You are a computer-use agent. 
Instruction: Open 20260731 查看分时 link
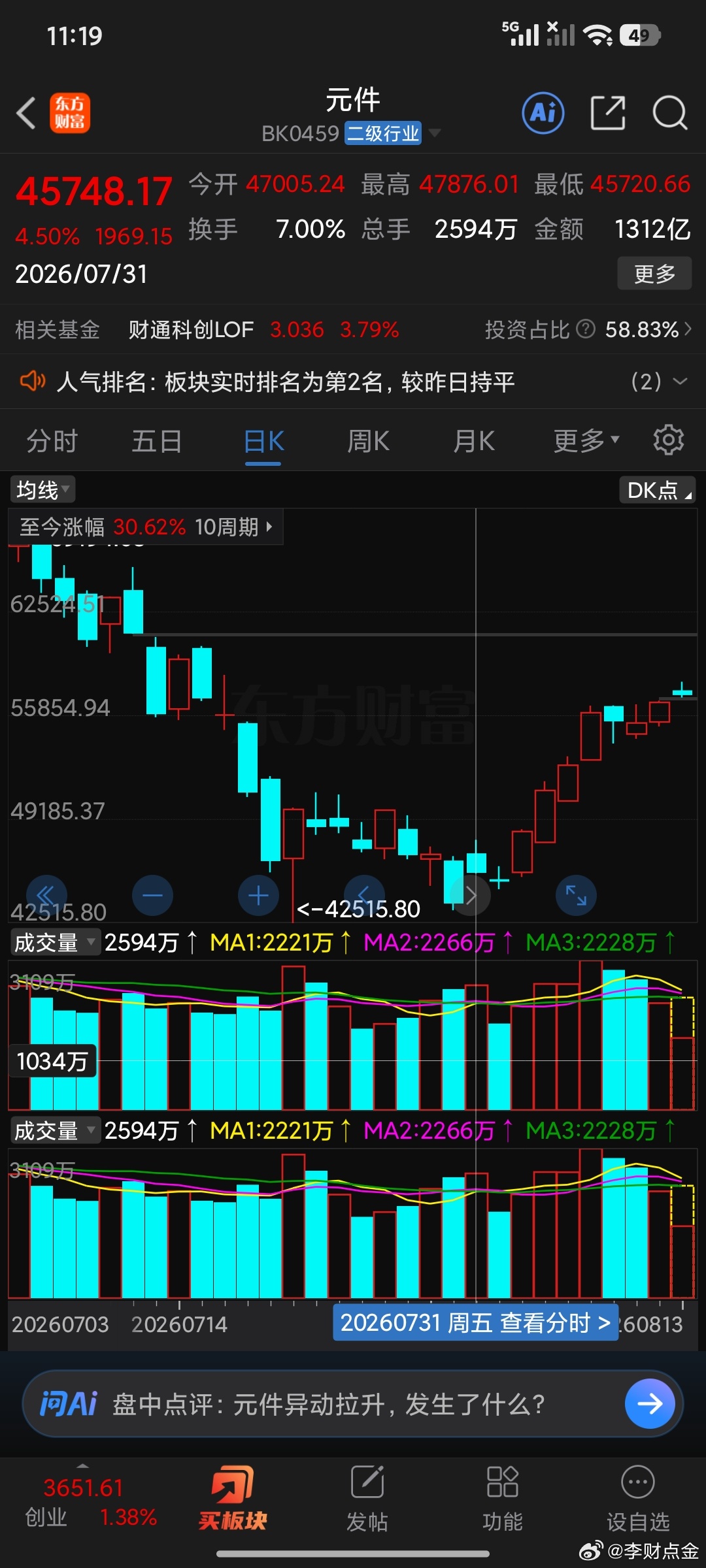pos(476,1322)
